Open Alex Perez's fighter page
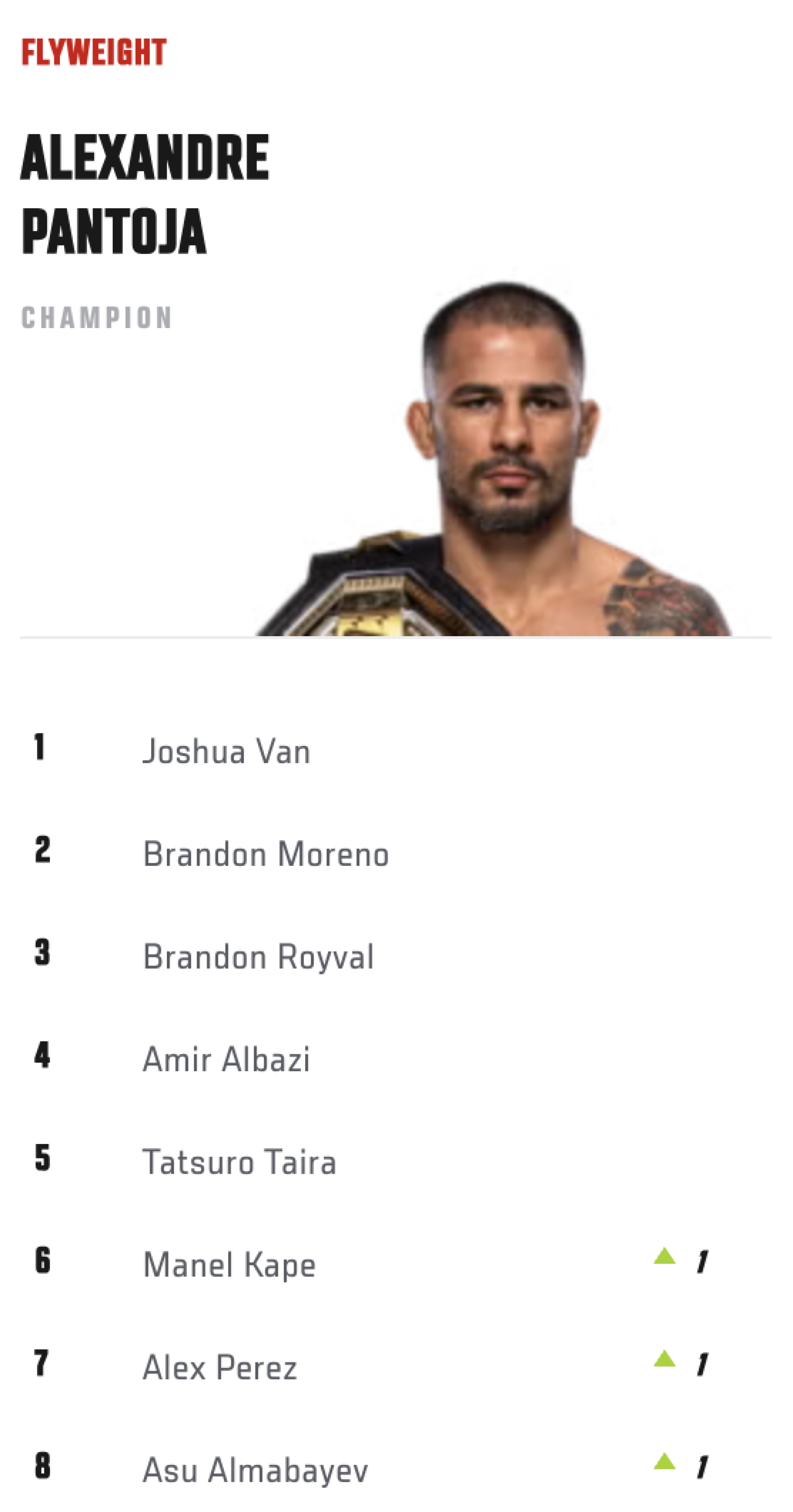Screen dimensions: 793x1512 click(x=220, y=1367)
